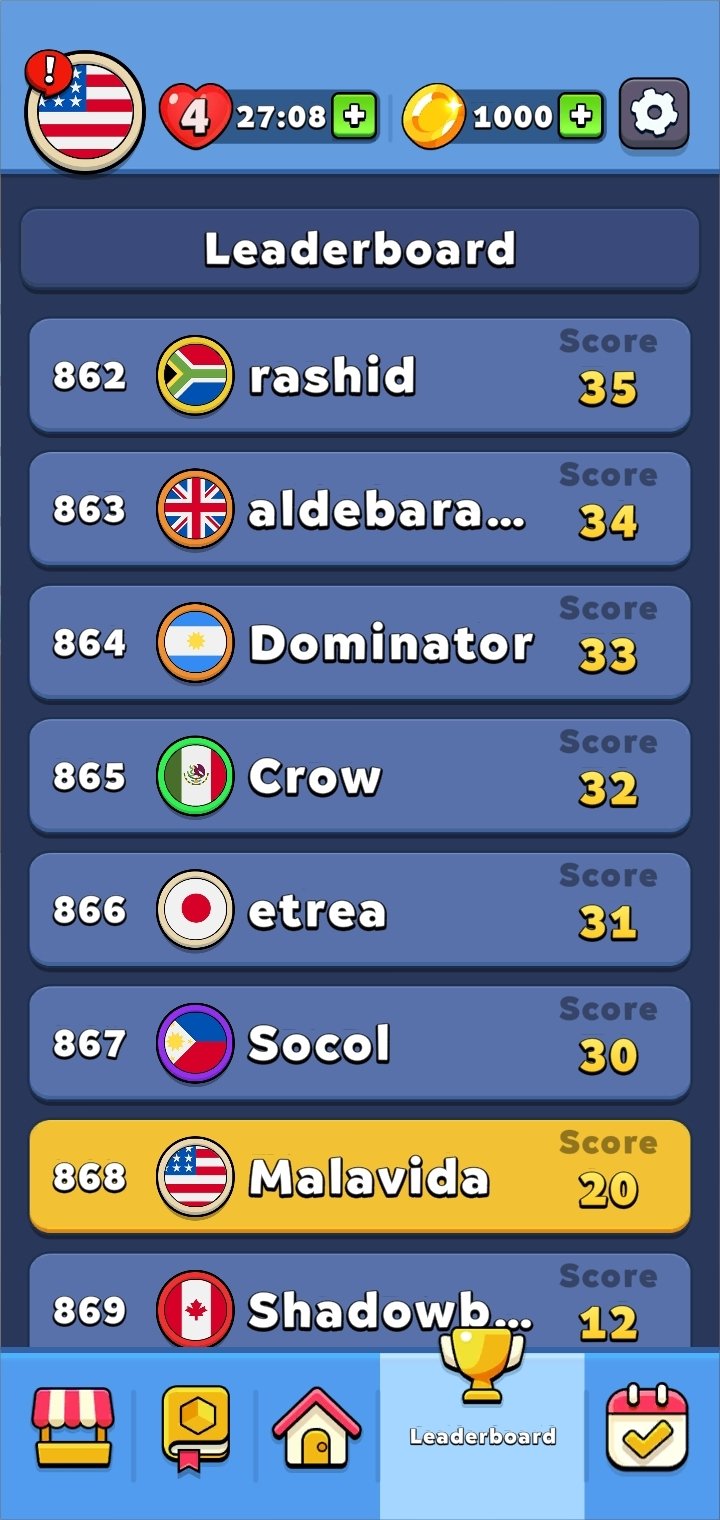View Dominator's leaderboard entry
This screenshot has width=720, height=1520.
point(360,642)
